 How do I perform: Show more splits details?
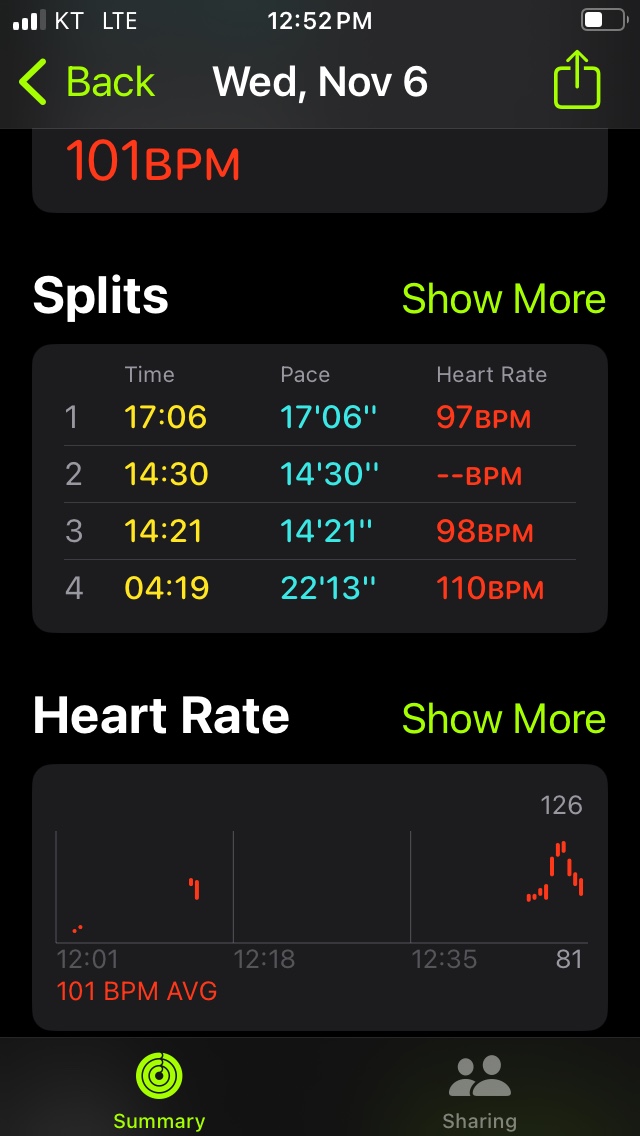coord(503,298)
